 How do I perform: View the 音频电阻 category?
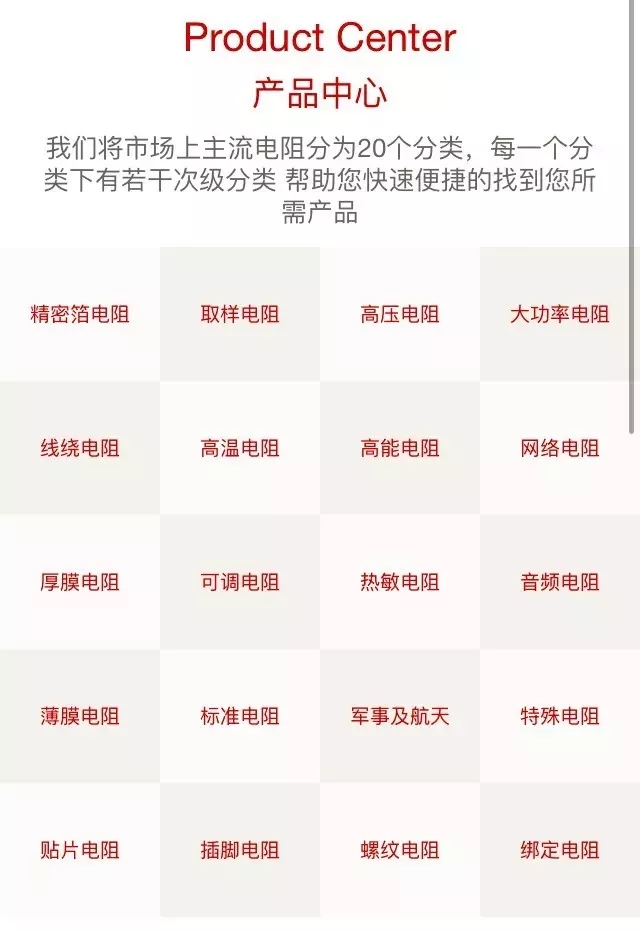560,582
